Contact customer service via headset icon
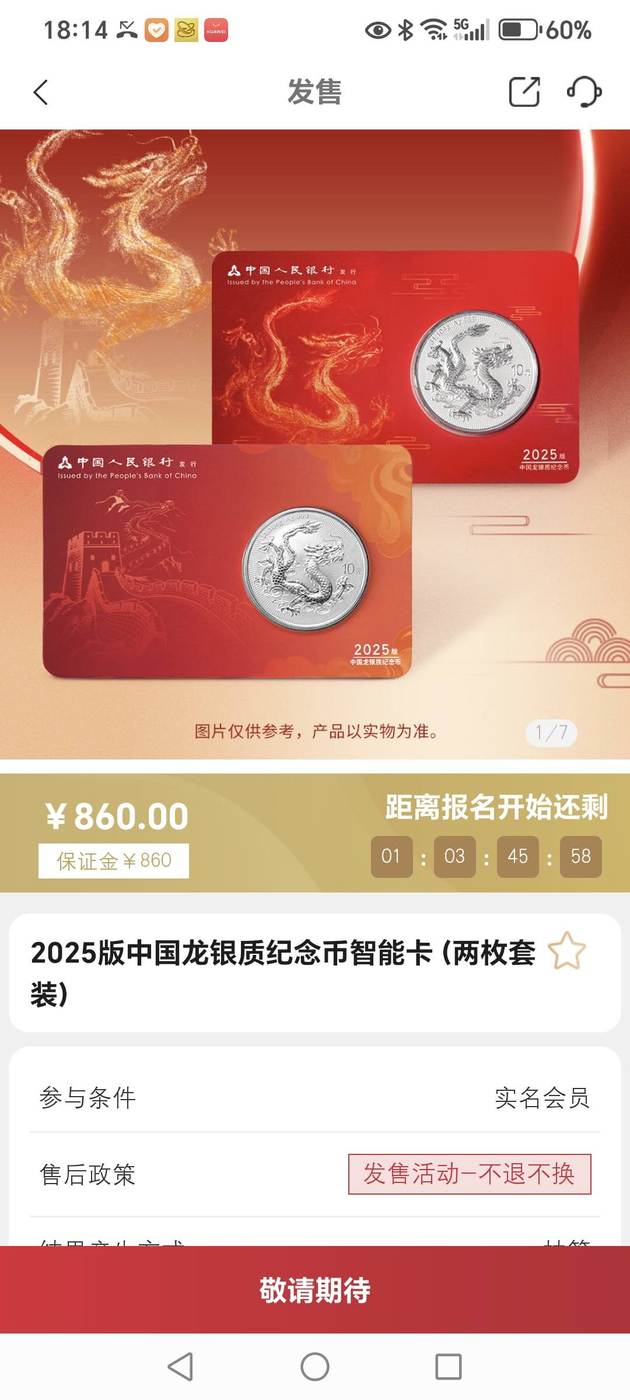This screenshot has width=630, height=1400. point(584,91)
